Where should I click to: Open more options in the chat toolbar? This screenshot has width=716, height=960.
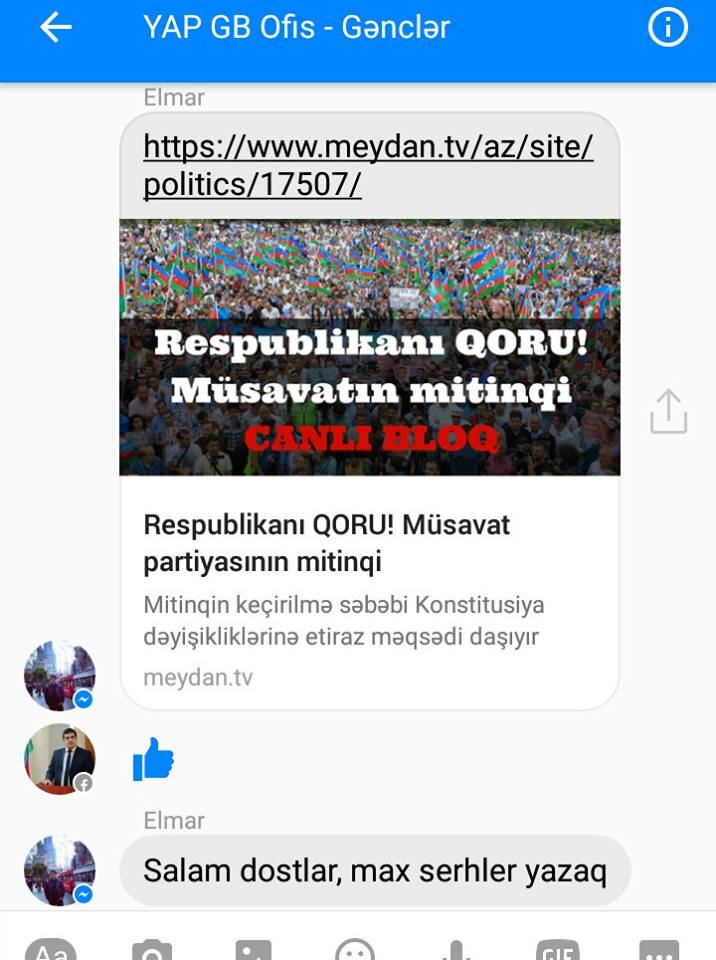pyautogui.click(x=659, y=948)
